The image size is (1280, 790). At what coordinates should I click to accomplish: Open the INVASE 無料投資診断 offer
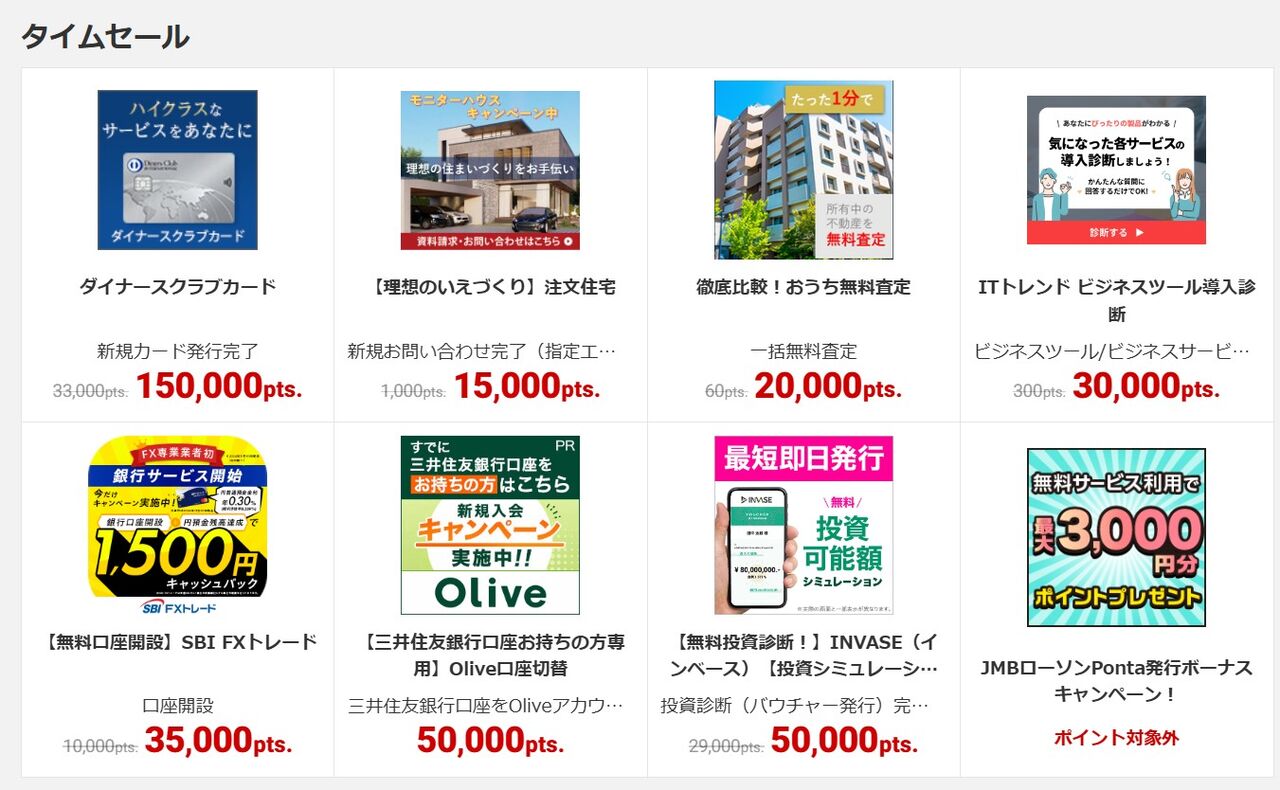point(803,600)
